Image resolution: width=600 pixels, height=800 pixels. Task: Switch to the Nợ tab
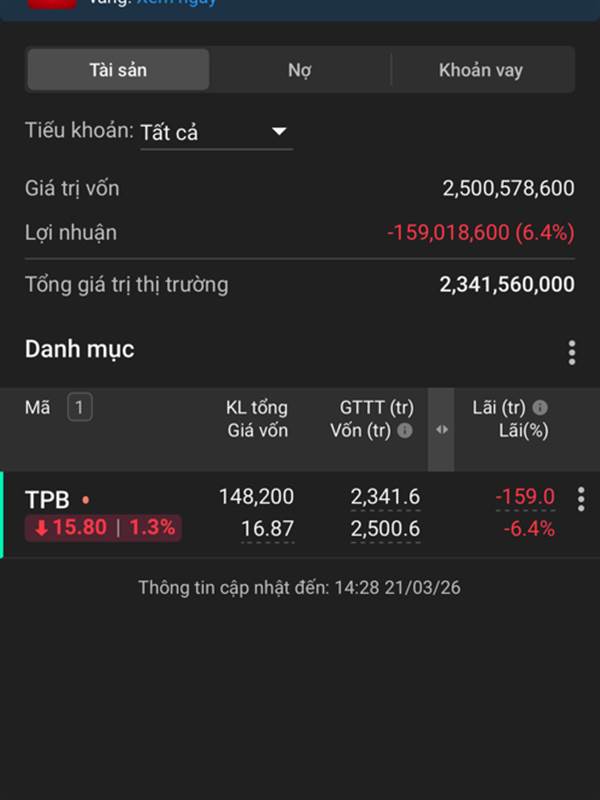click(x=299, y=70)
